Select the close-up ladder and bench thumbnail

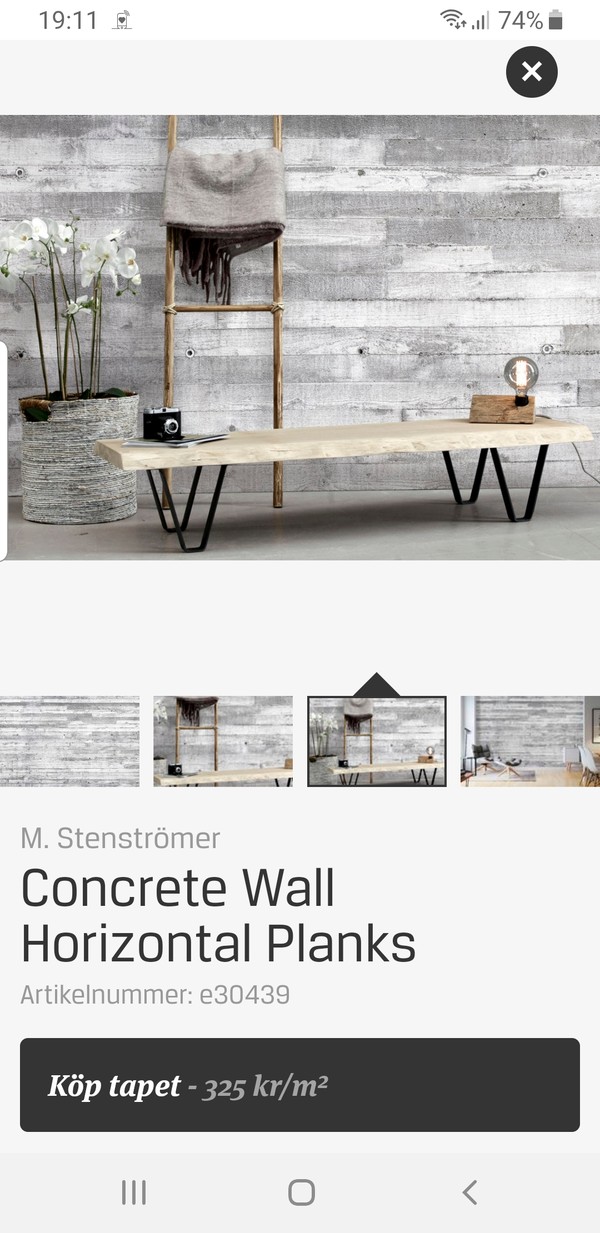[x=223, y=741]
